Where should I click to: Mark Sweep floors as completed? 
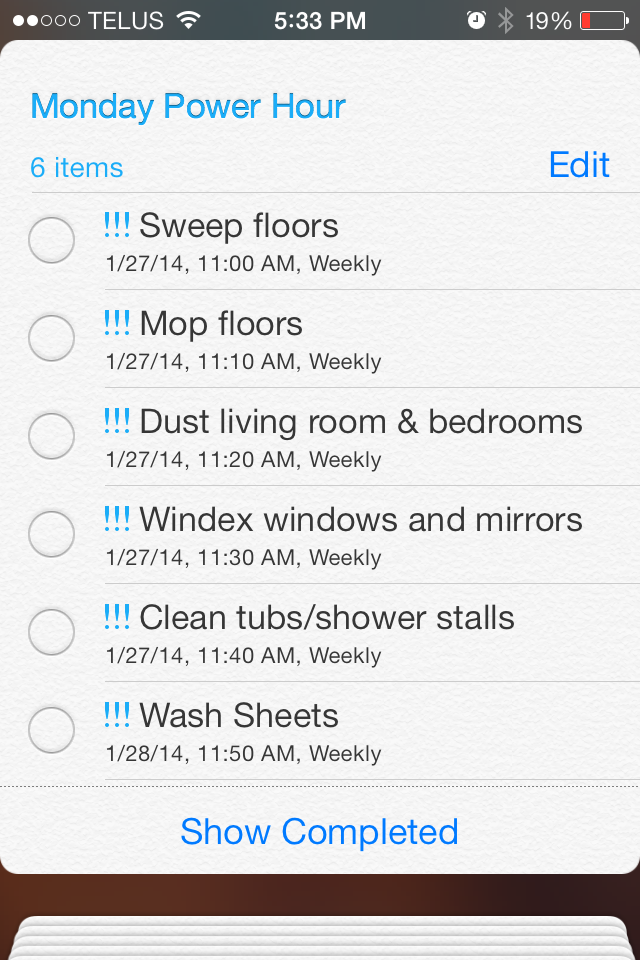point(51,240)
